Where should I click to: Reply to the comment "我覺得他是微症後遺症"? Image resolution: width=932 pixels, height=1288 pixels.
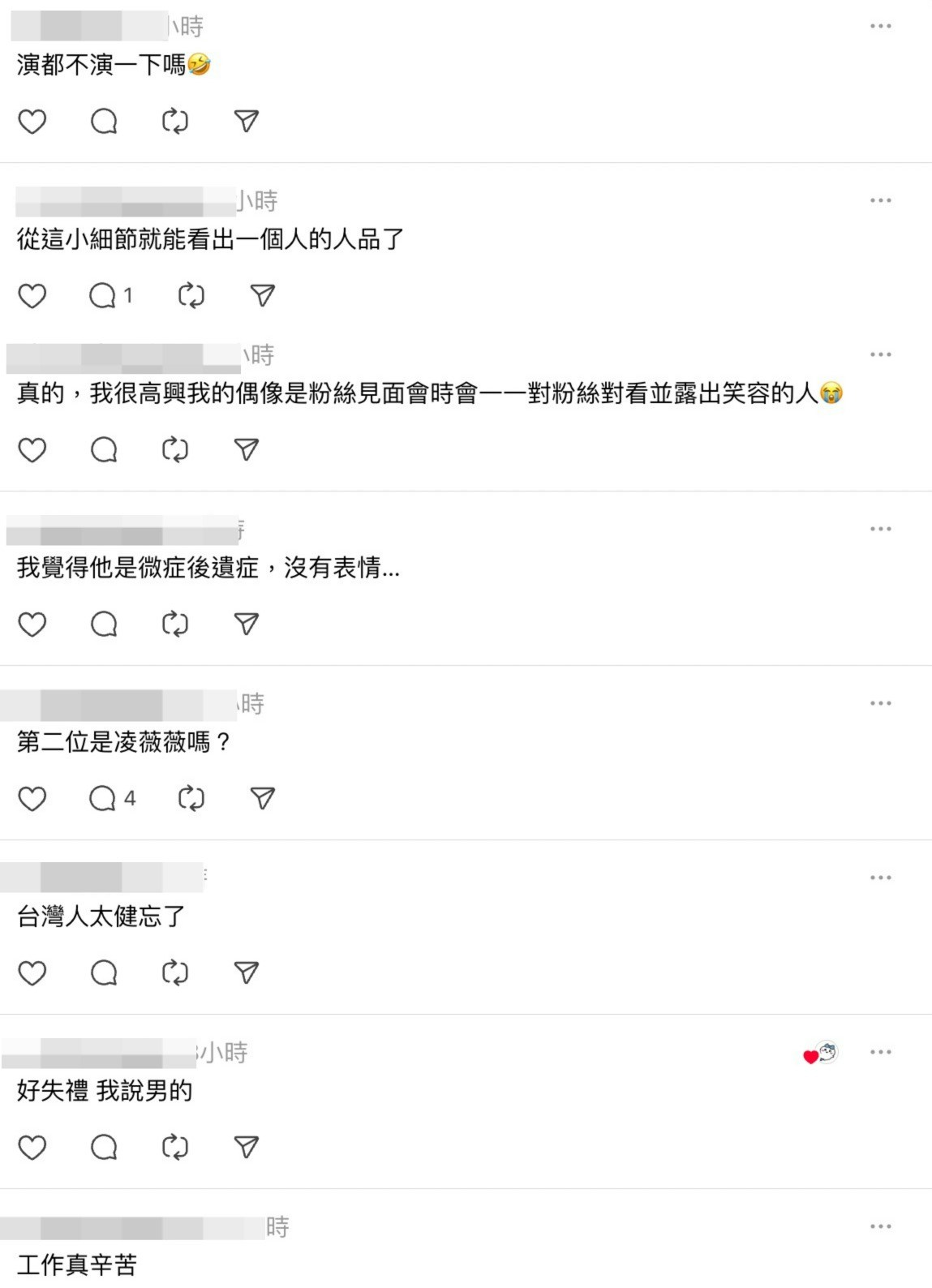pyautogui.click(x=104, y=624)
